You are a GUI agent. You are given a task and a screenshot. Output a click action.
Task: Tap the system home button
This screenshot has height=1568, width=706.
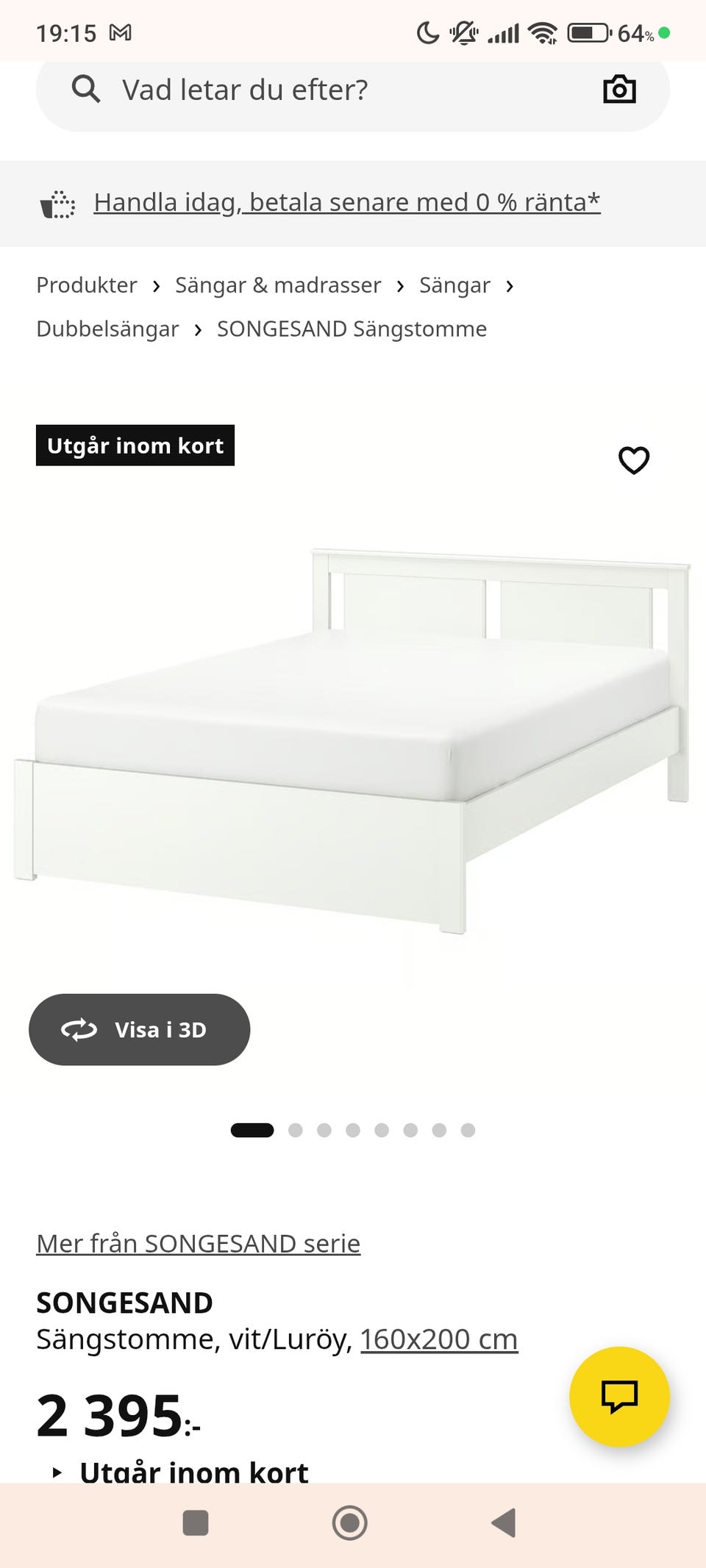coord(350,1522)
